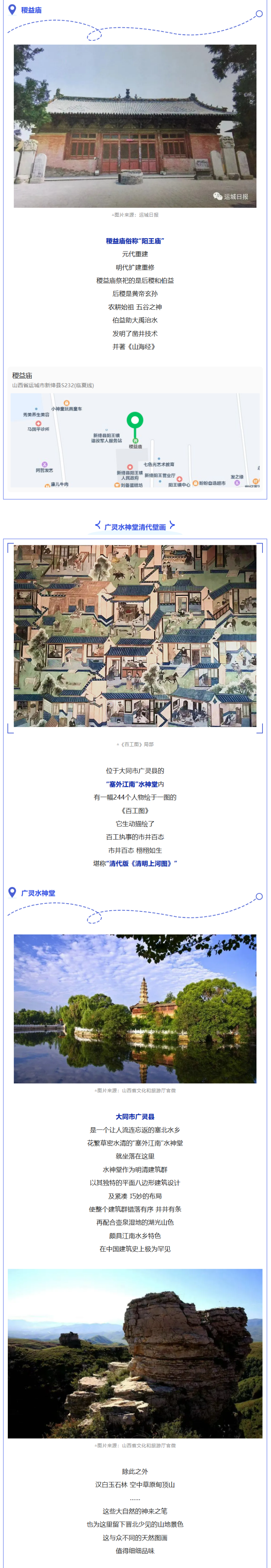Image resolution: width=271 pixels, height=1568 pixels.
Task: View the 稷益庙 temple photo
Action: coord(134,125)
